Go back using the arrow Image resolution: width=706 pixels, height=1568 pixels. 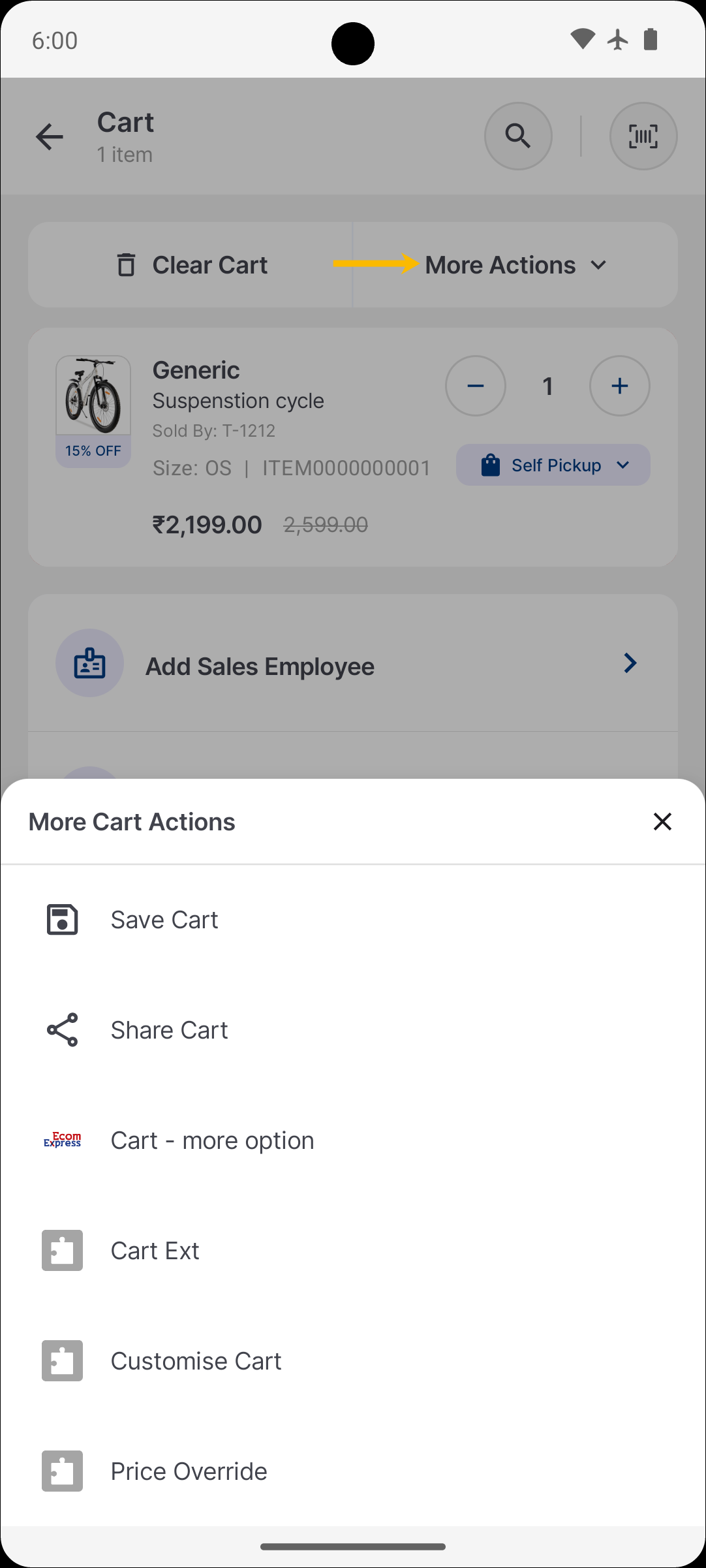pos(50,137)
